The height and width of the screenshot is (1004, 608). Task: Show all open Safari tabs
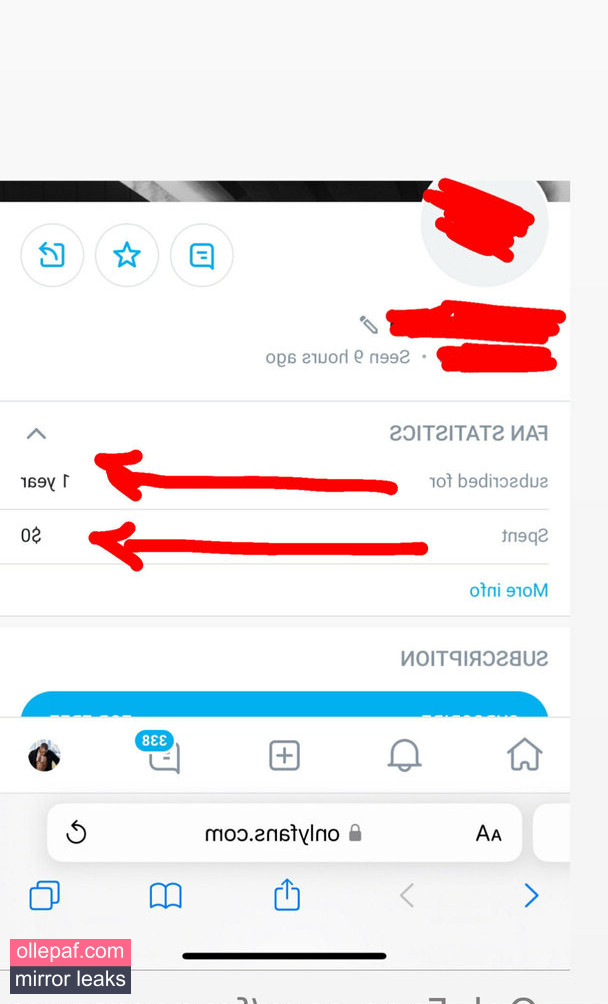[45, 895]
